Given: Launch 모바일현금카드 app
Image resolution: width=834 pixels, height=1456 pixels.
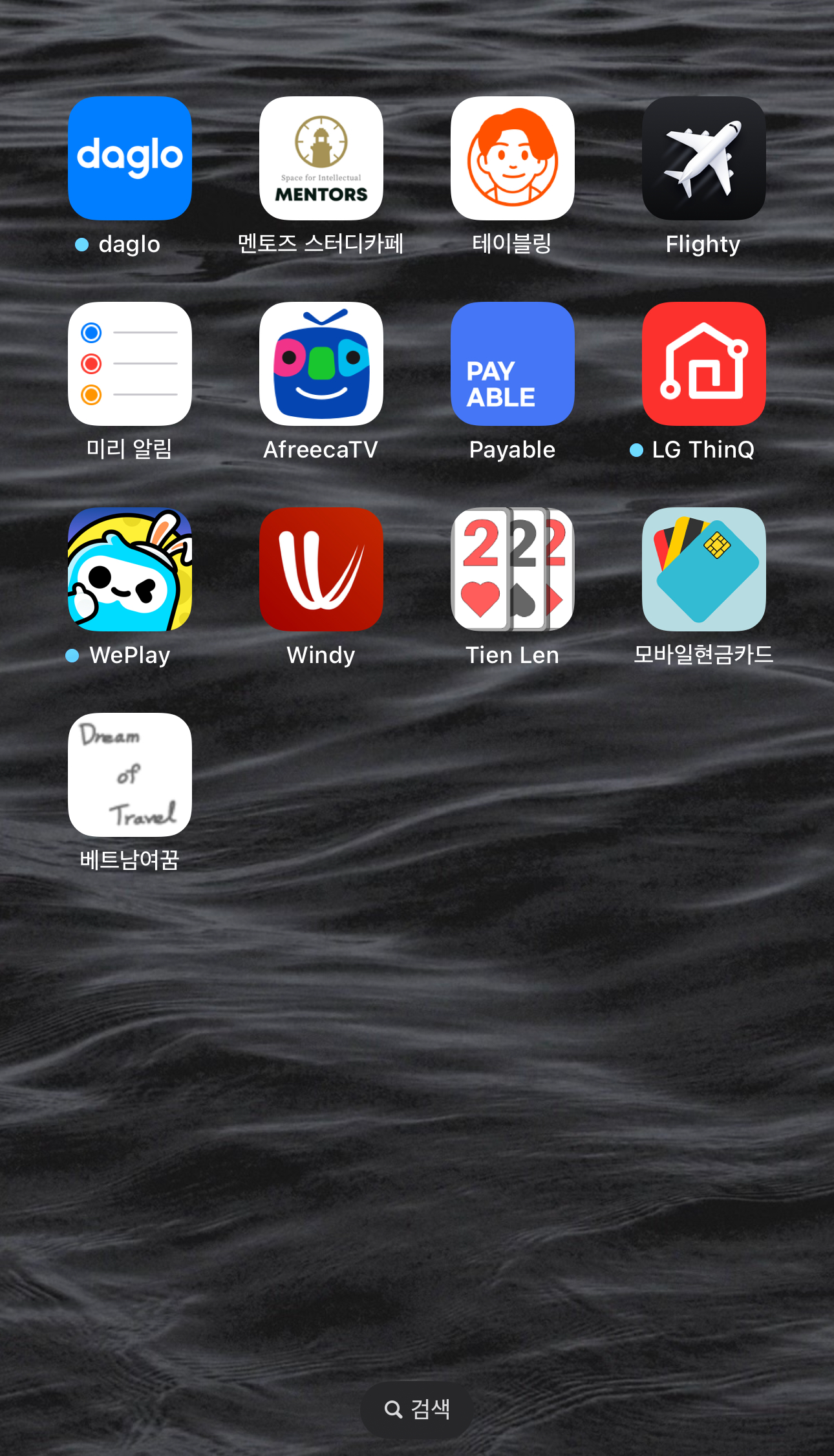Looking at the screenshot, I should click(x=703, y=569).
